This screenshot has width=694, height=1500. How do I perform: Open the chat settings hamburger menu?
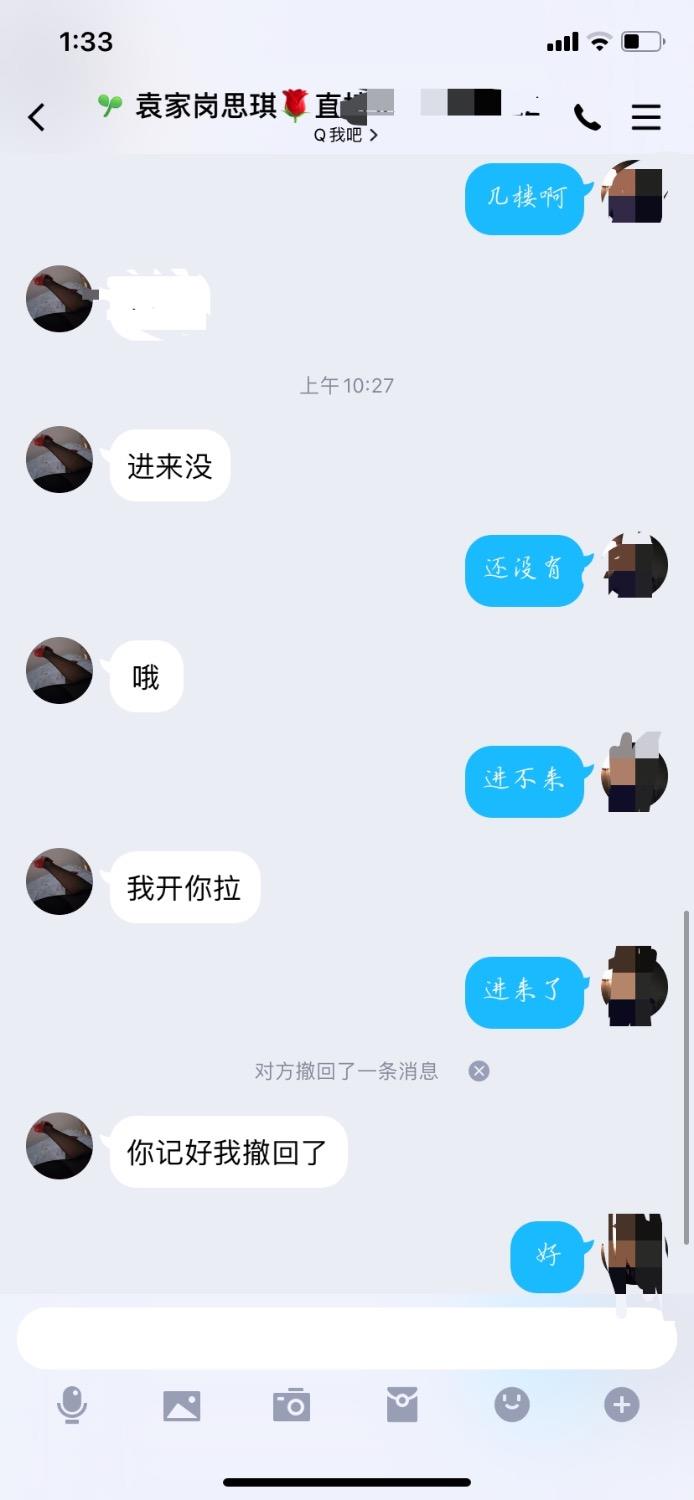(x=646, y=117)
